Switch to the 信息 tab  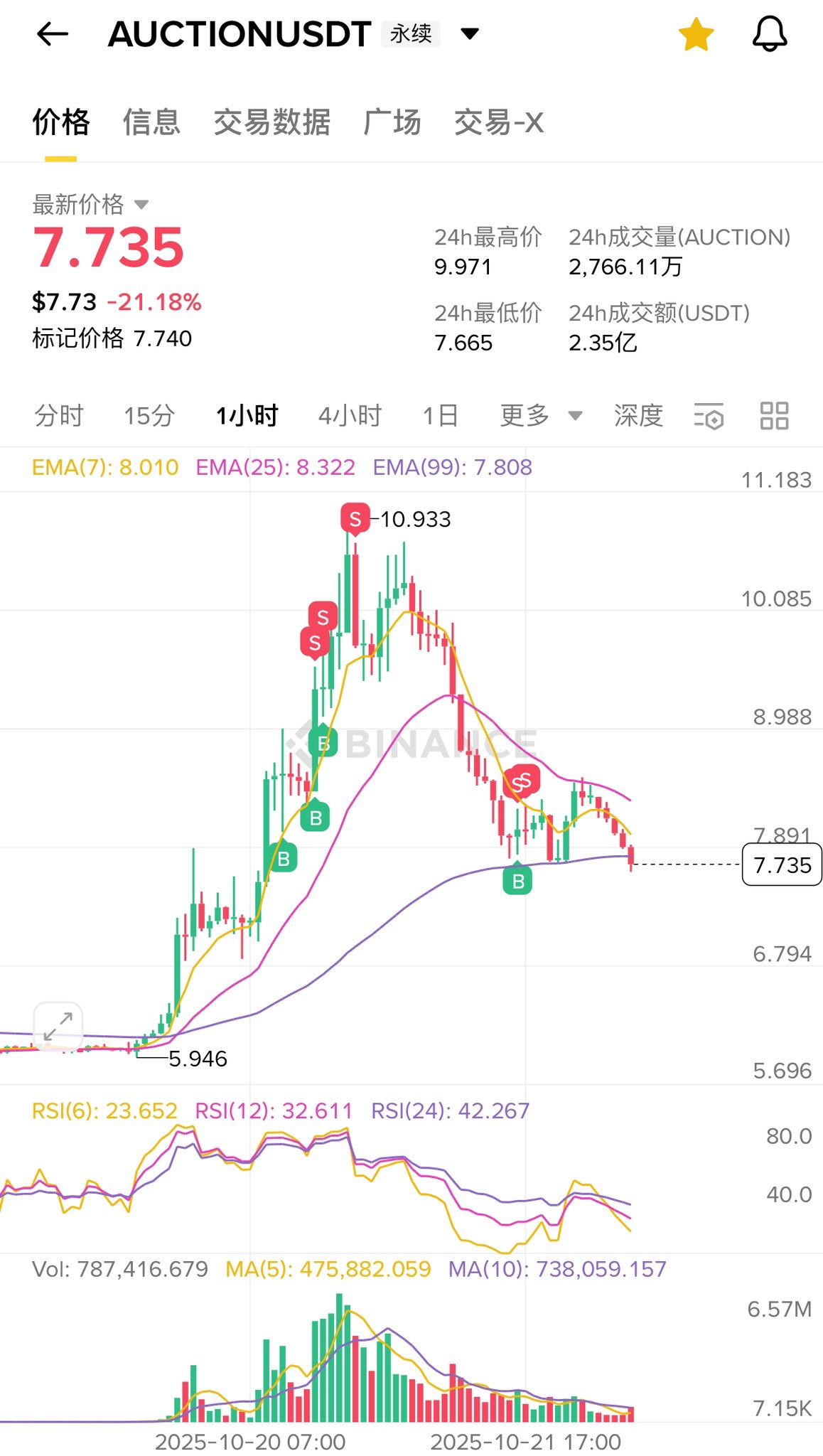tap(151, 122)
